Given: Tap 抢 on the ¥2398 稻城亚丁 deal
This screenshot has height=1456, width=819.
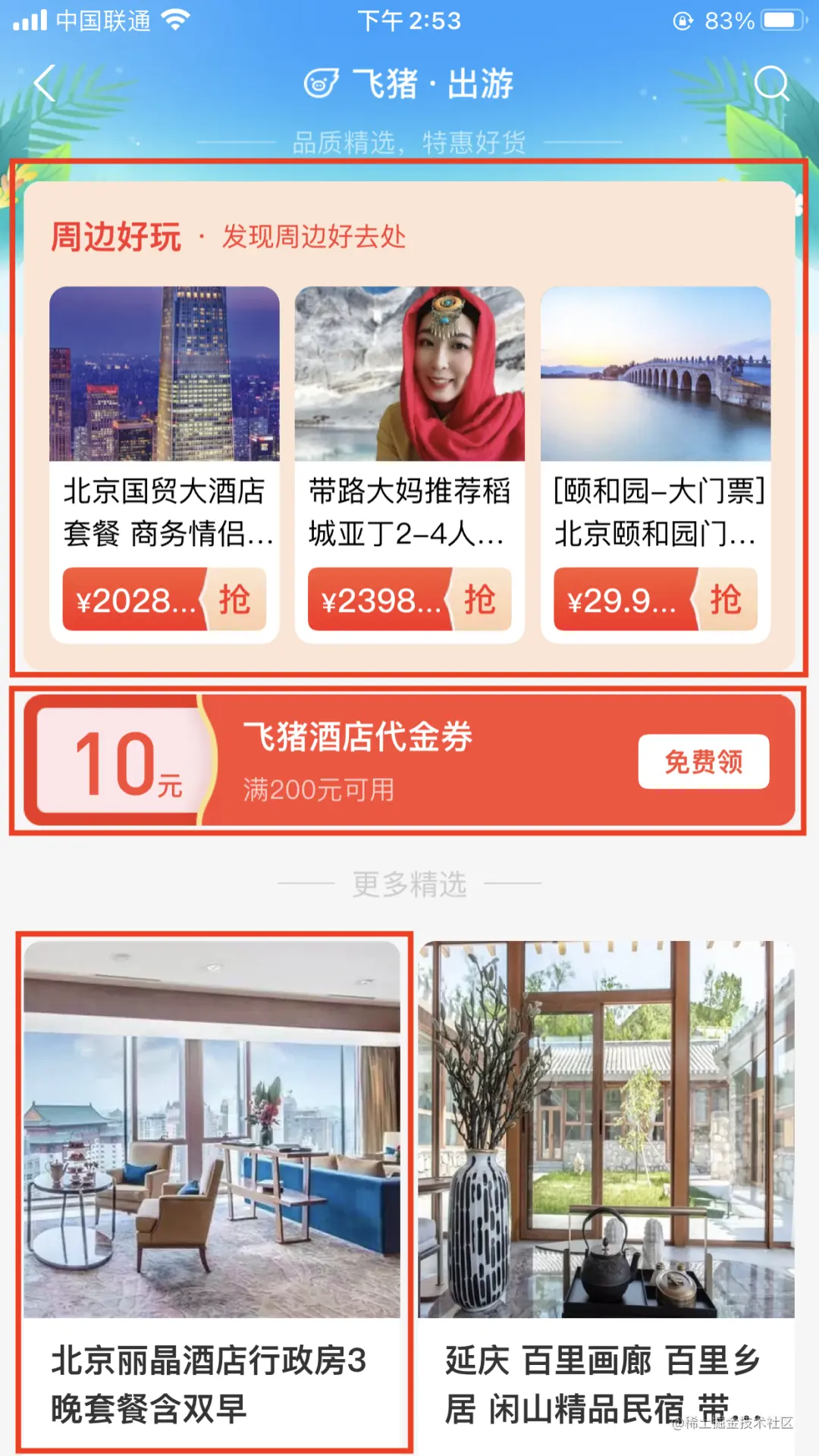Looking at the screenshot, I should pyautogui.click(x=480, y=600).
